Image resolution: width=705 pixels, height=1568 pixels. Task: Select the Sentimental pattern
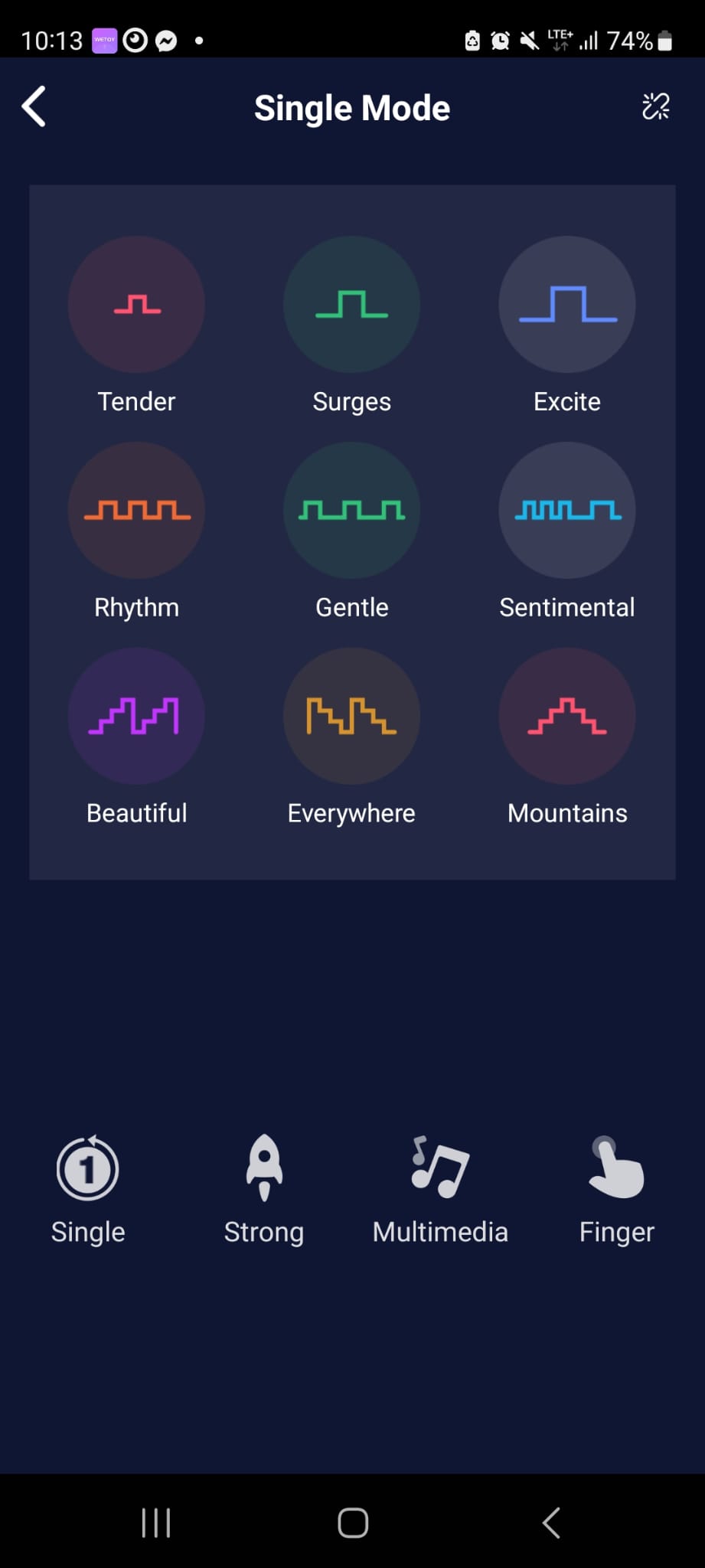click(566, 510)
